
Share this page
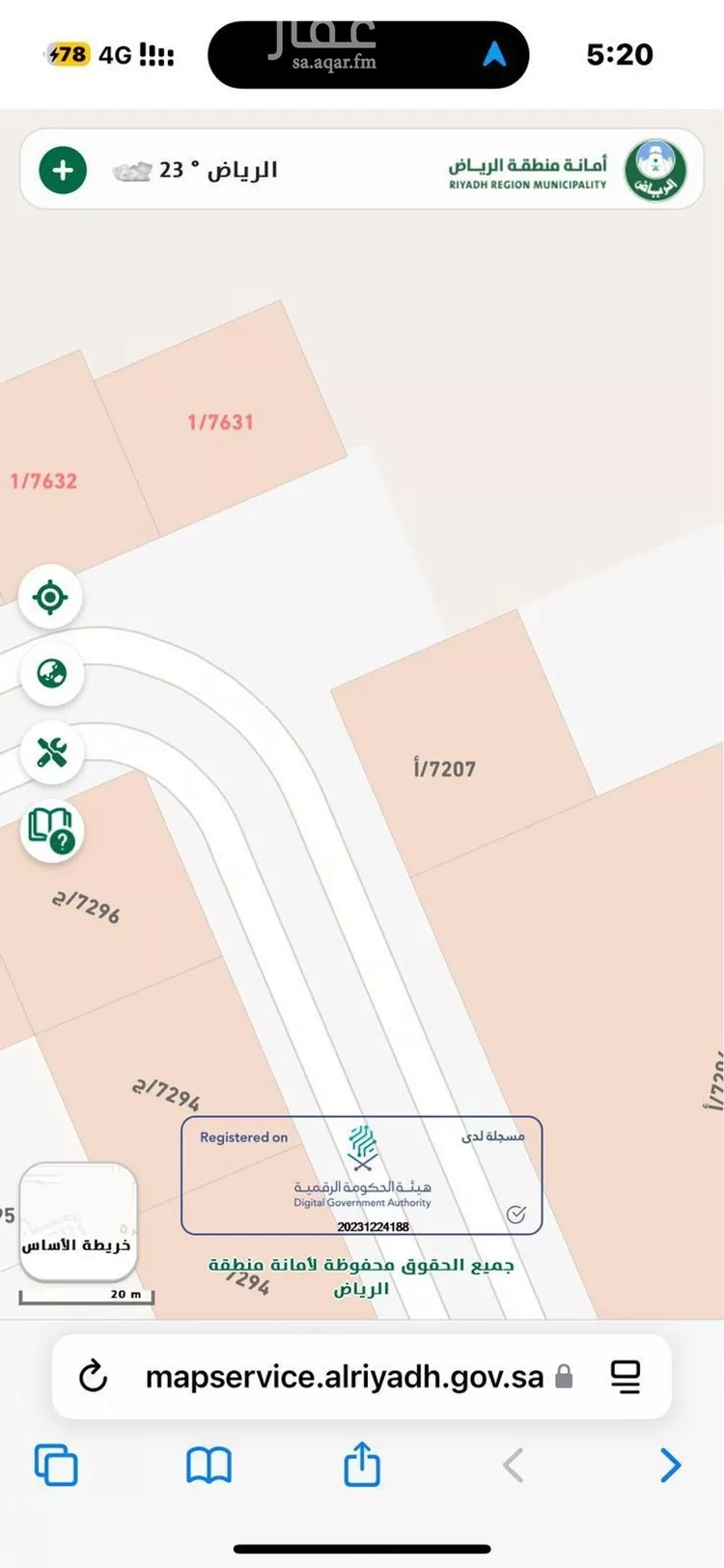pos(362,1463)
